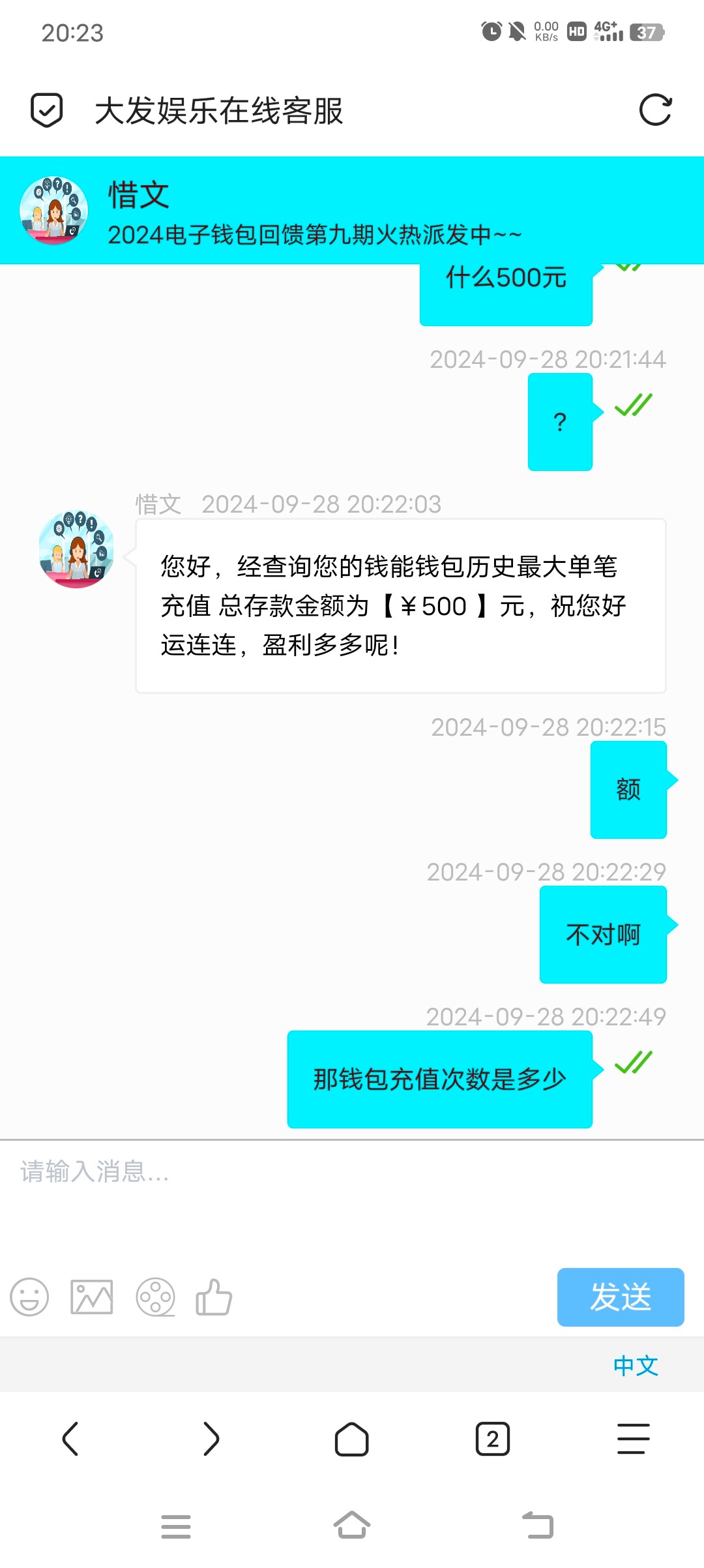Screen dimensions: 704x1568
Task: Open the browser tab switcher showing 2 tabs
Action: (493, 1439)
